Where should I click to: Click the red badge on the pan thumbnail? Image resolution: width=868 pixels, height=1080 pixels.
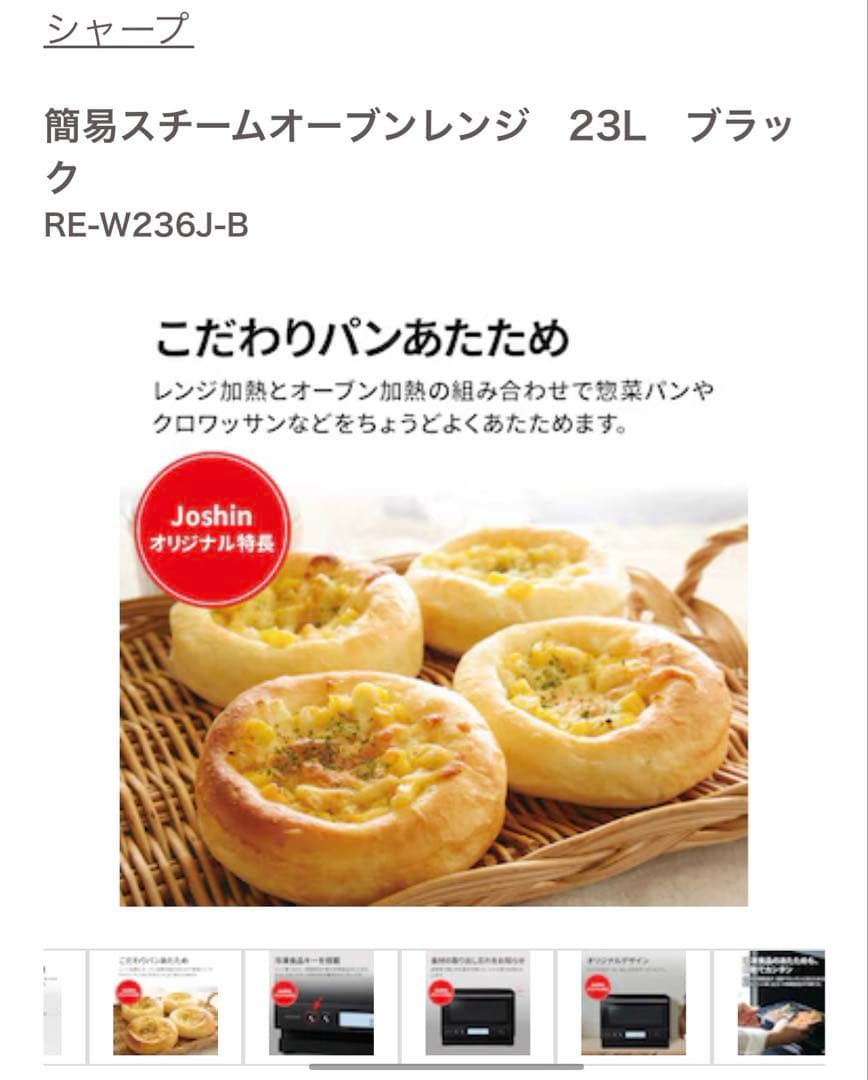tap(128, 990)
